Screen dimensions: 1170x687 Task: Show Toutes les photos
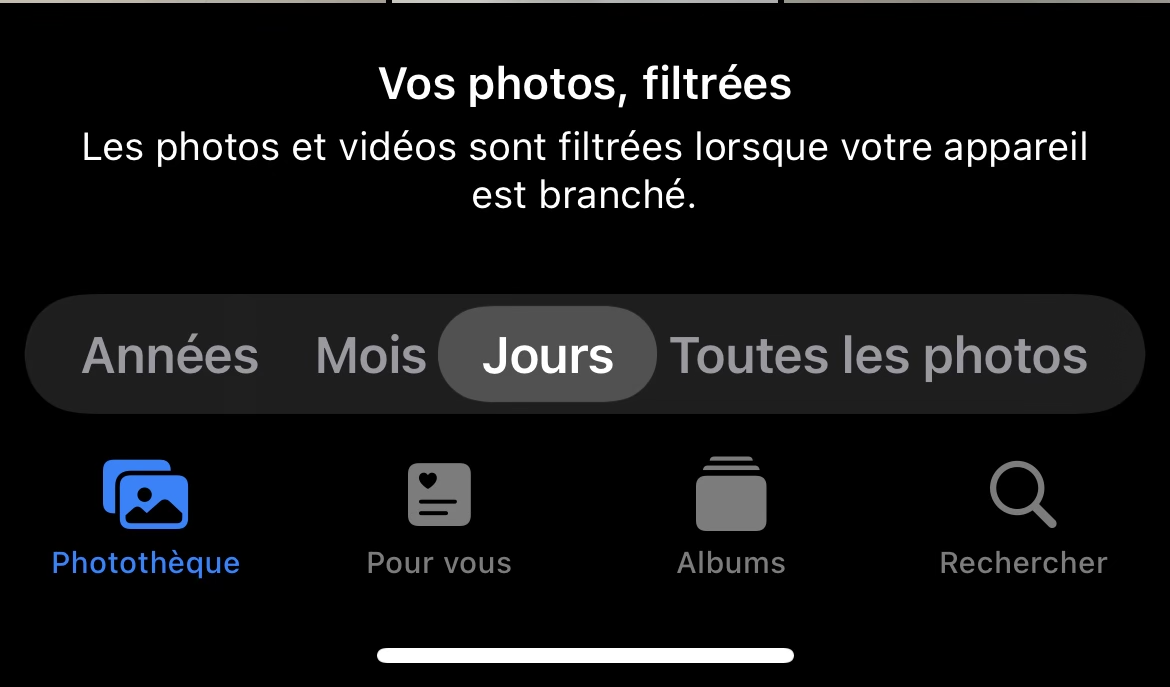pyautogui.click(x=878, y=355)
